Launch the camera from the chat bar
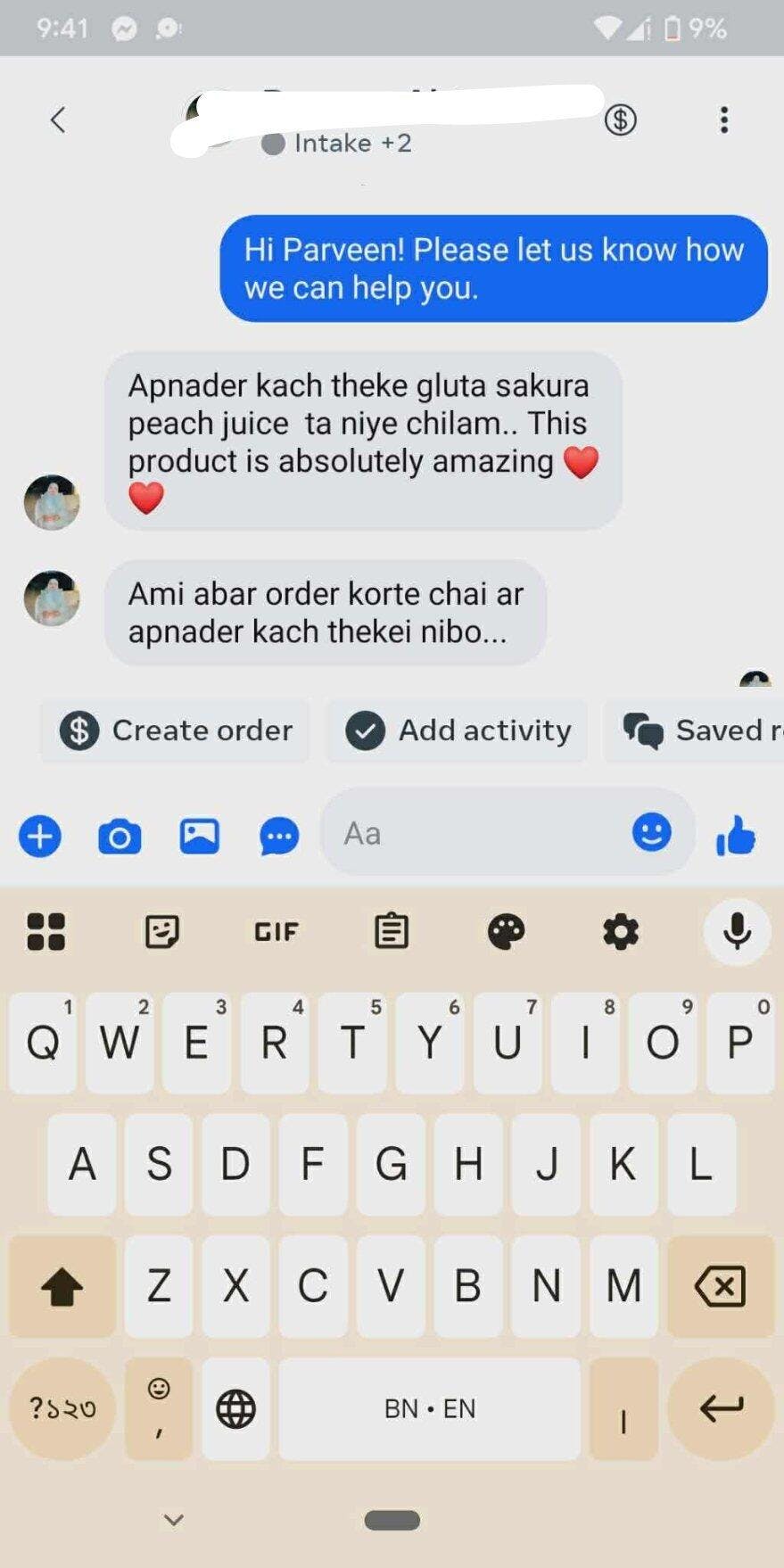 pos(120,837)
